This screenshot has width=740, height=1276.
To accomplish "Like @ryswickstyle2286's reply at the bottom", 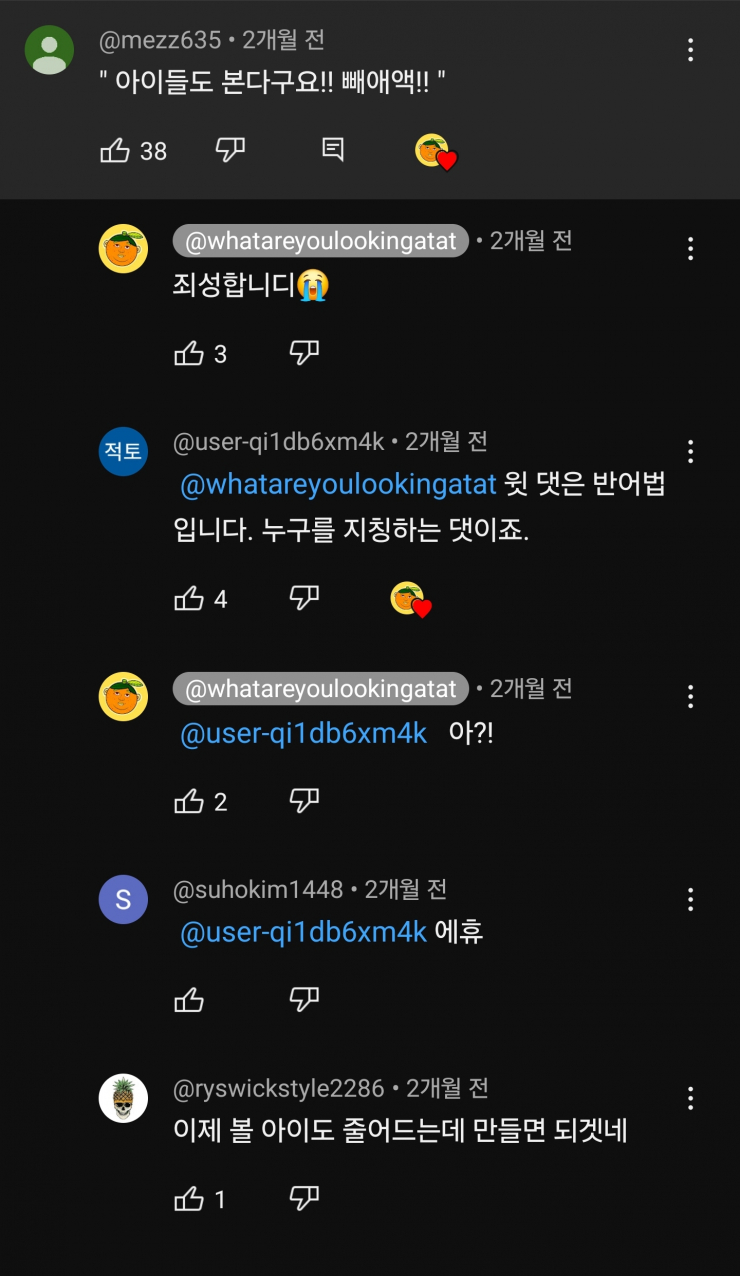I will pos(189,1197).
